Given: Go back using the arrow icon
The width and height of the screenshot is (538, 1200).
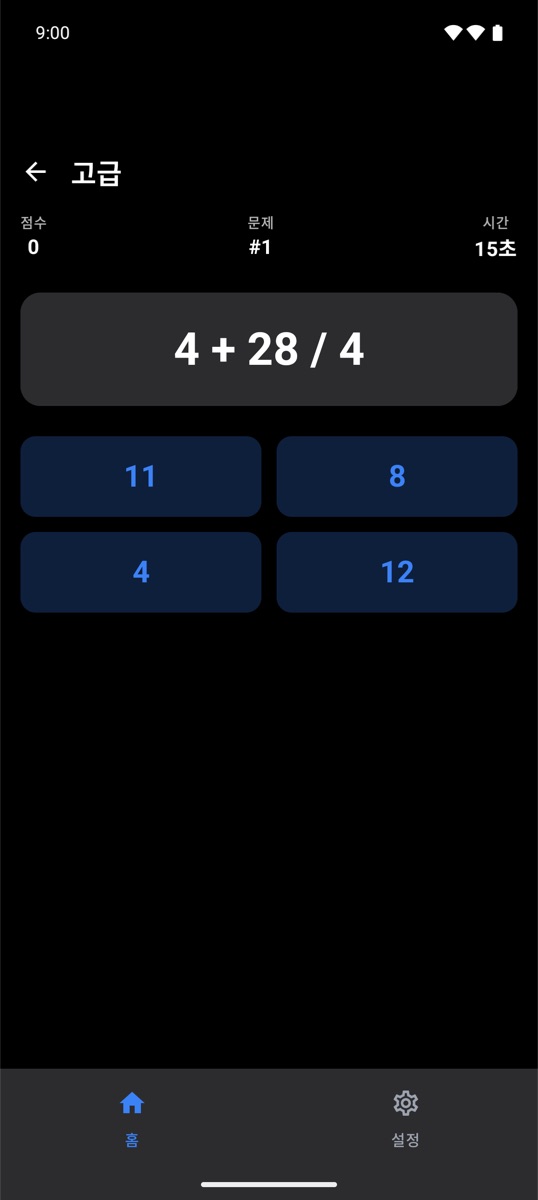Looking at the screenshot, I should click(x=36, y=172).
